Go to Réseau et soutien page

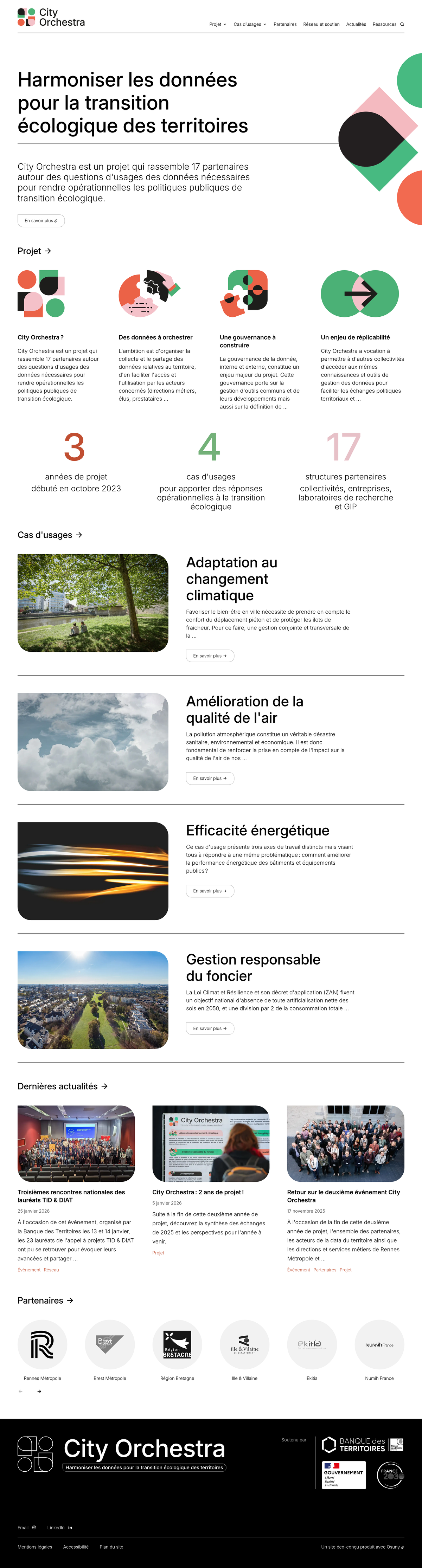point(321,24)
